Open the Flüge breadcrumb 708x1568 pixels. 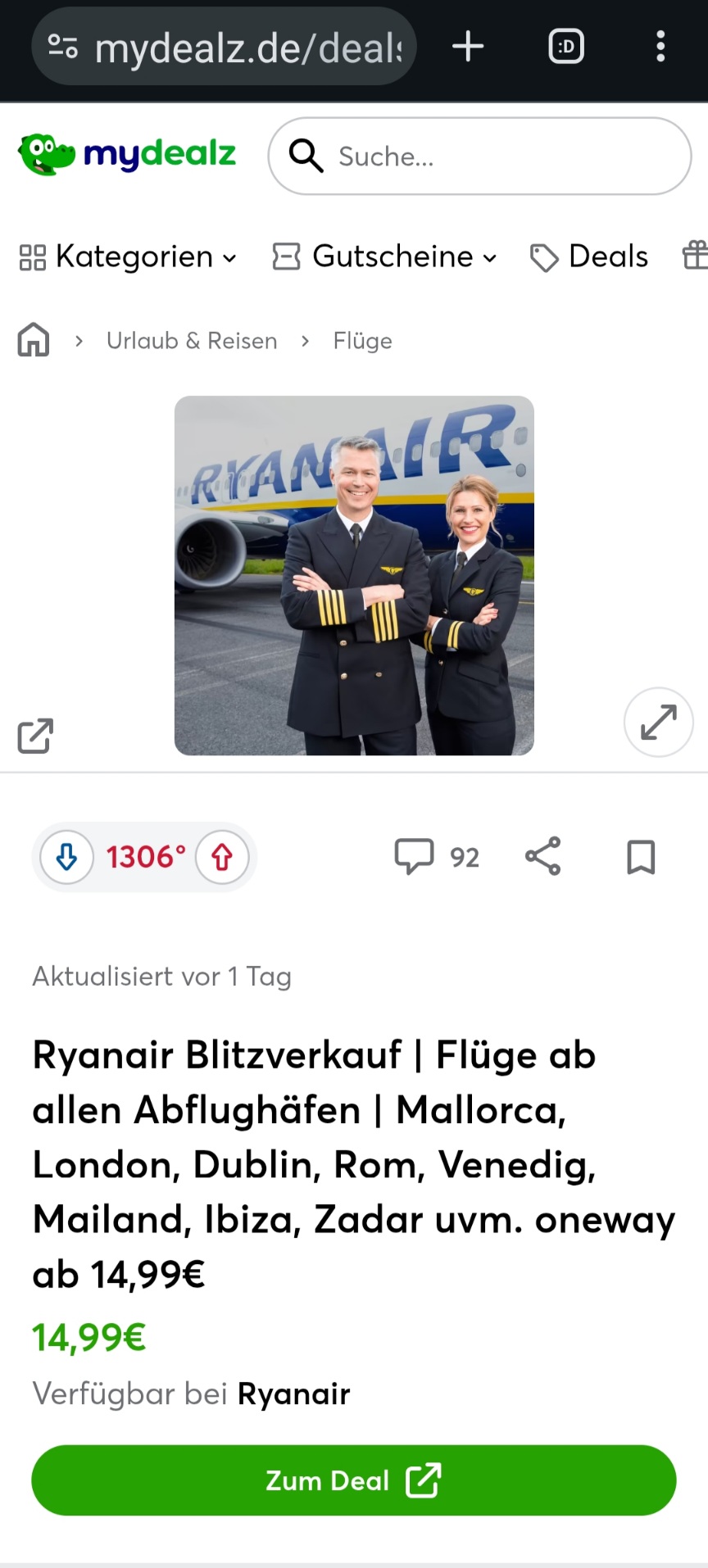tap(362, 341)
